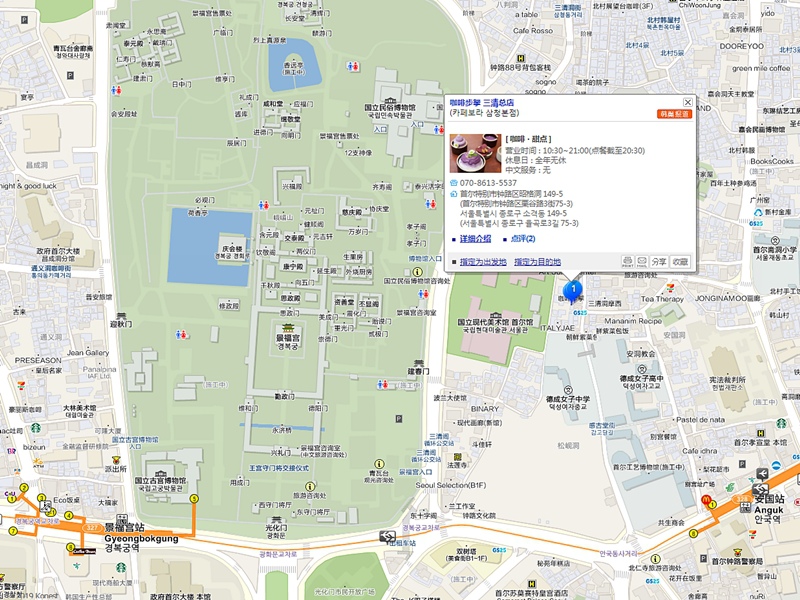Image resolution: width=800 pixels, height=600 pixels.
Task: Close the cafe info popup
Action: tap(687, 102)
